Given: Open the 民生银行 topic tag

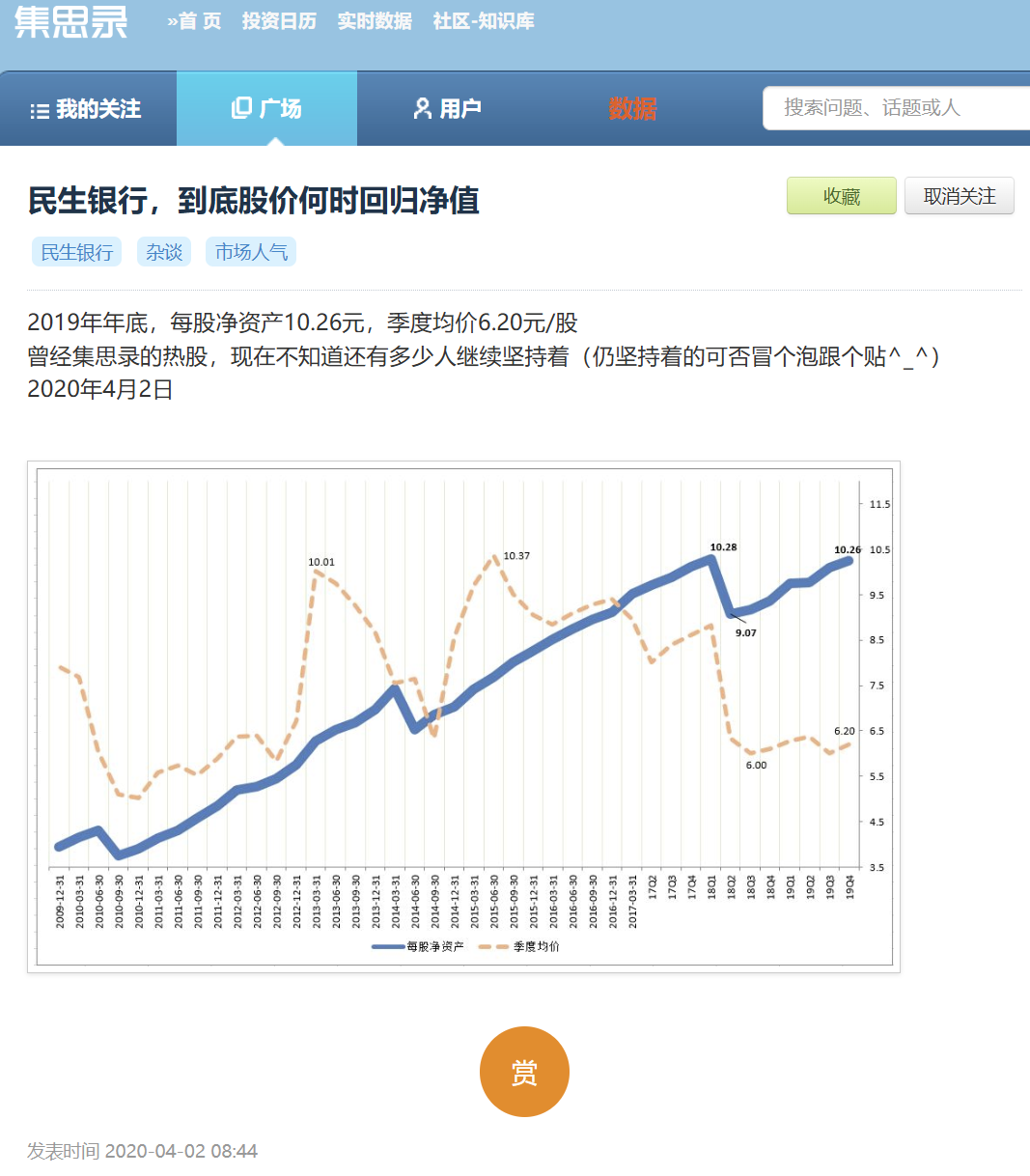Looking at the screenshot, I should coord(77,252).
